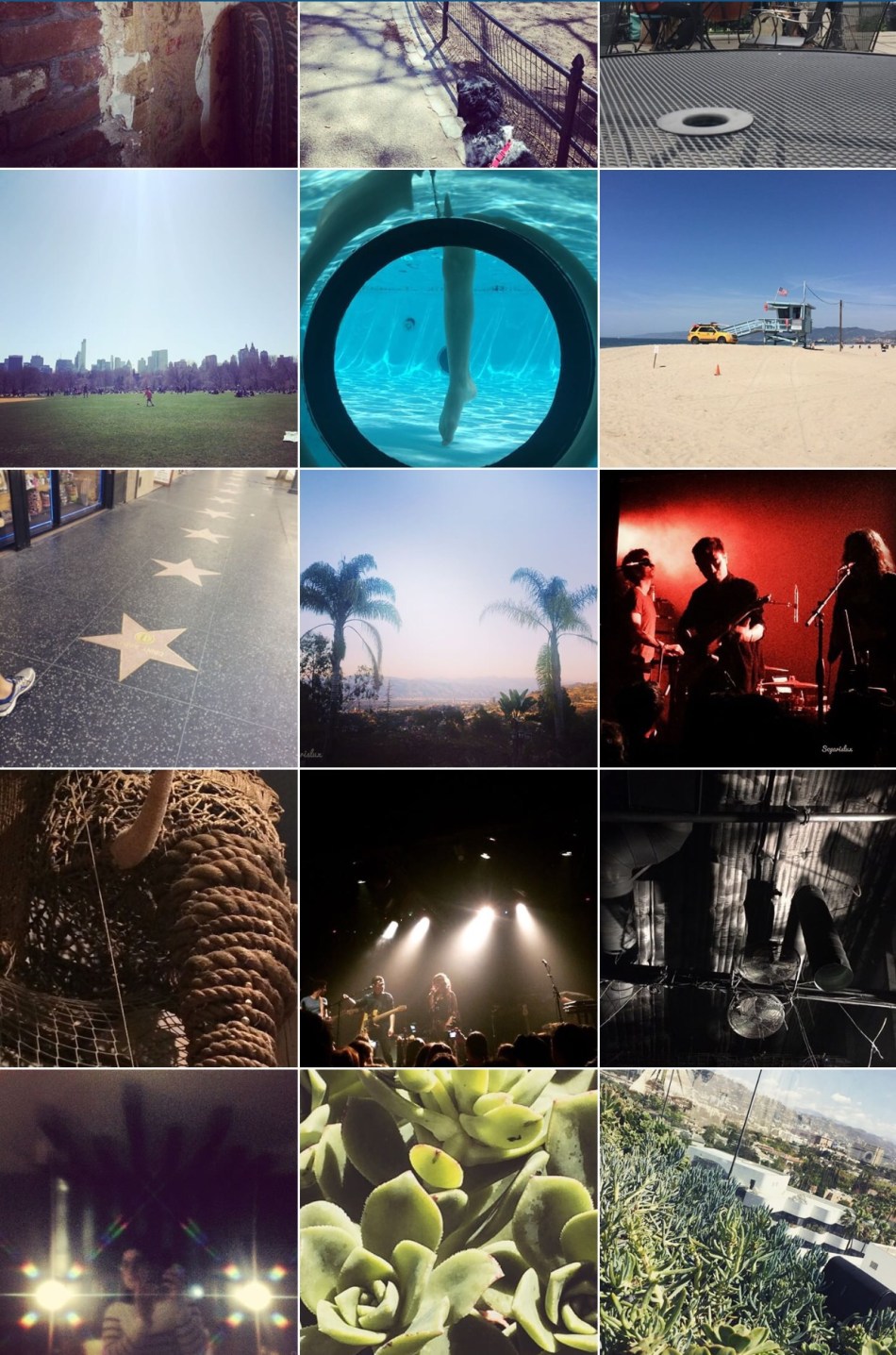Open the Central Park skyline photo
The height and width of the screenshot is (1355, 896).
(148, 318)
